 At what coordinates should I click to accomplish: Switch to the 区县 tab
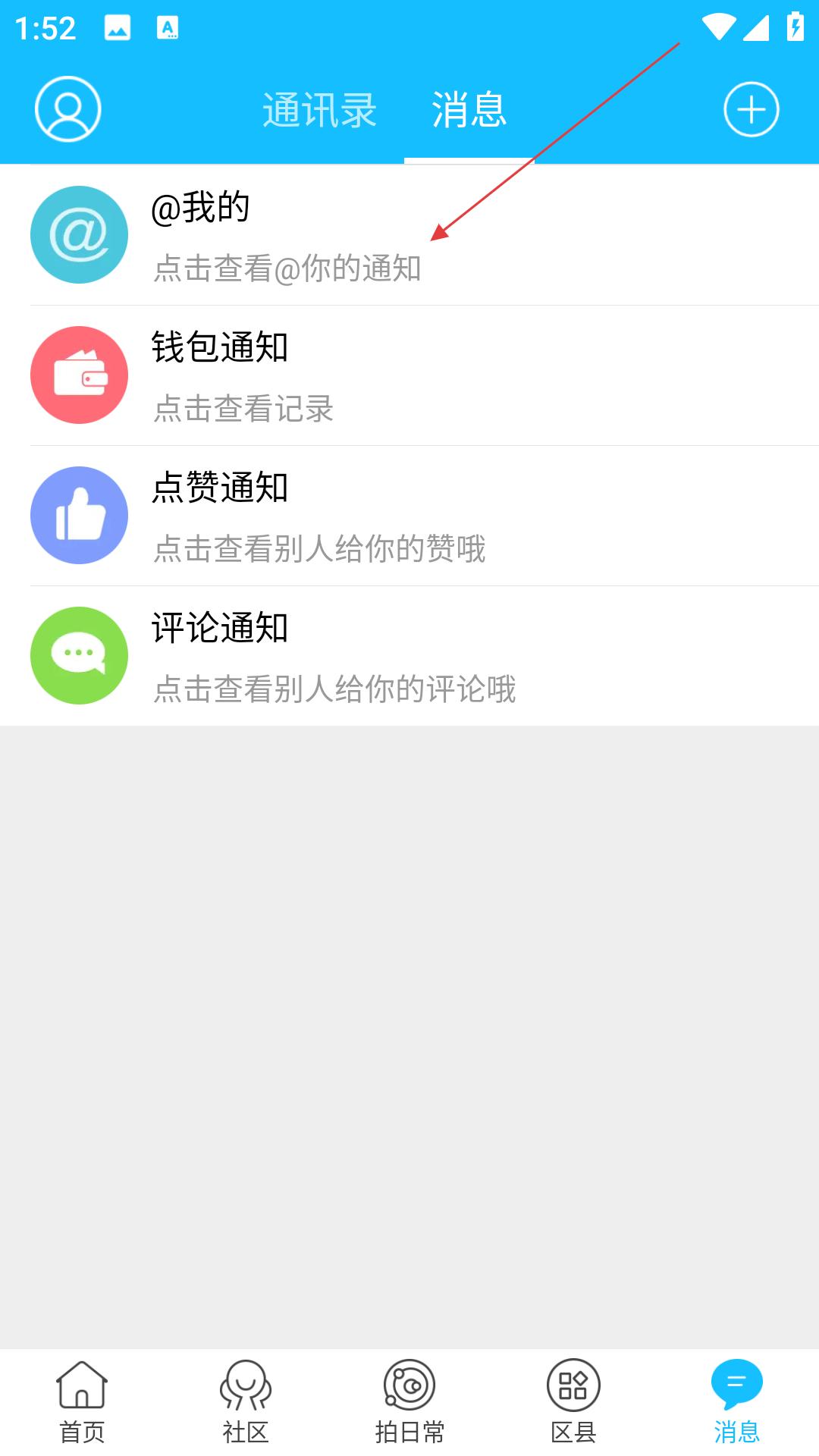pos(573,1403)
